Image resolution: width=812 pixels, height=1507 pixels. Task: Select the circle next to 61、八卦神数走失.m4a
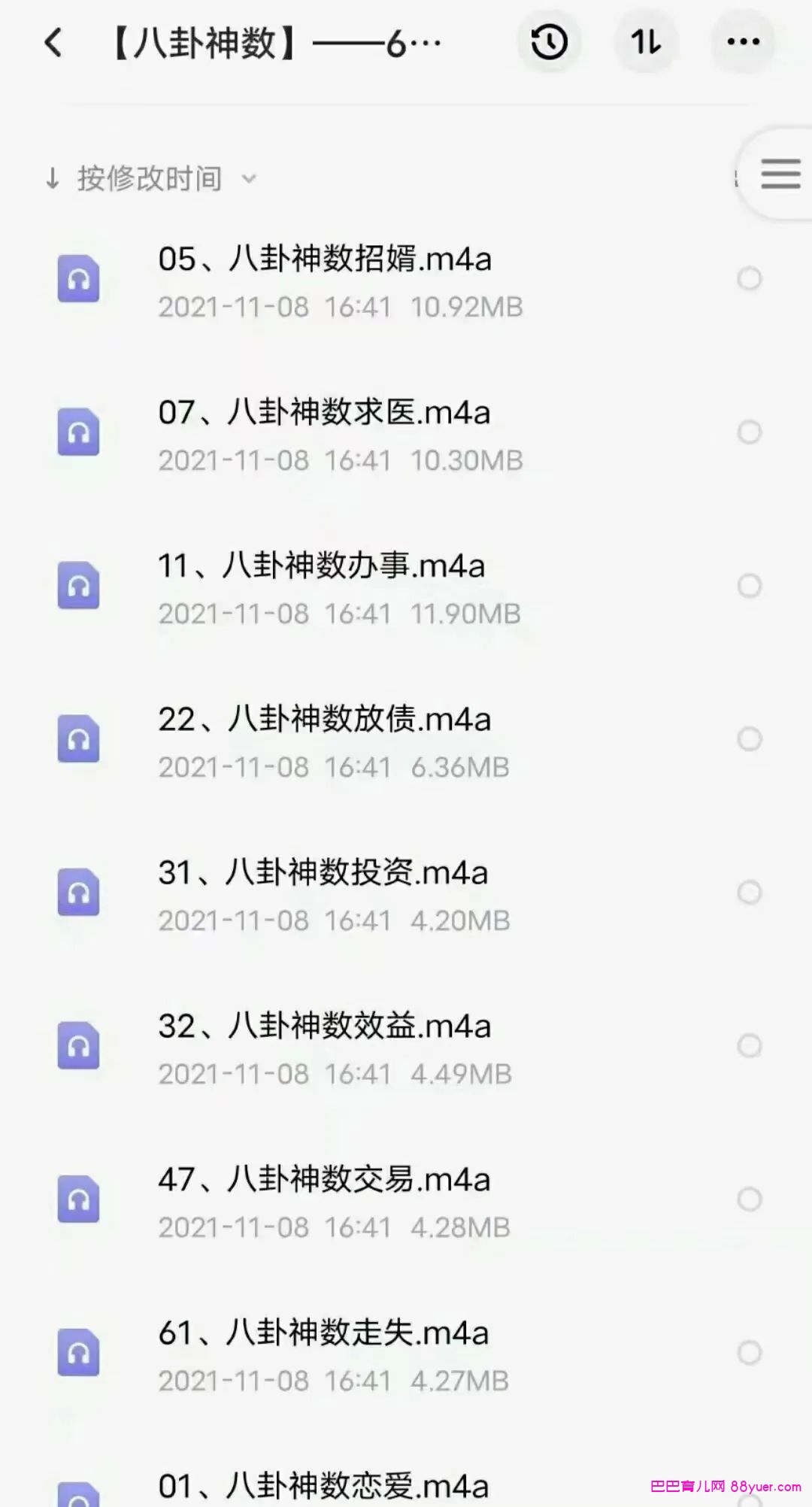coord(749,1353)
